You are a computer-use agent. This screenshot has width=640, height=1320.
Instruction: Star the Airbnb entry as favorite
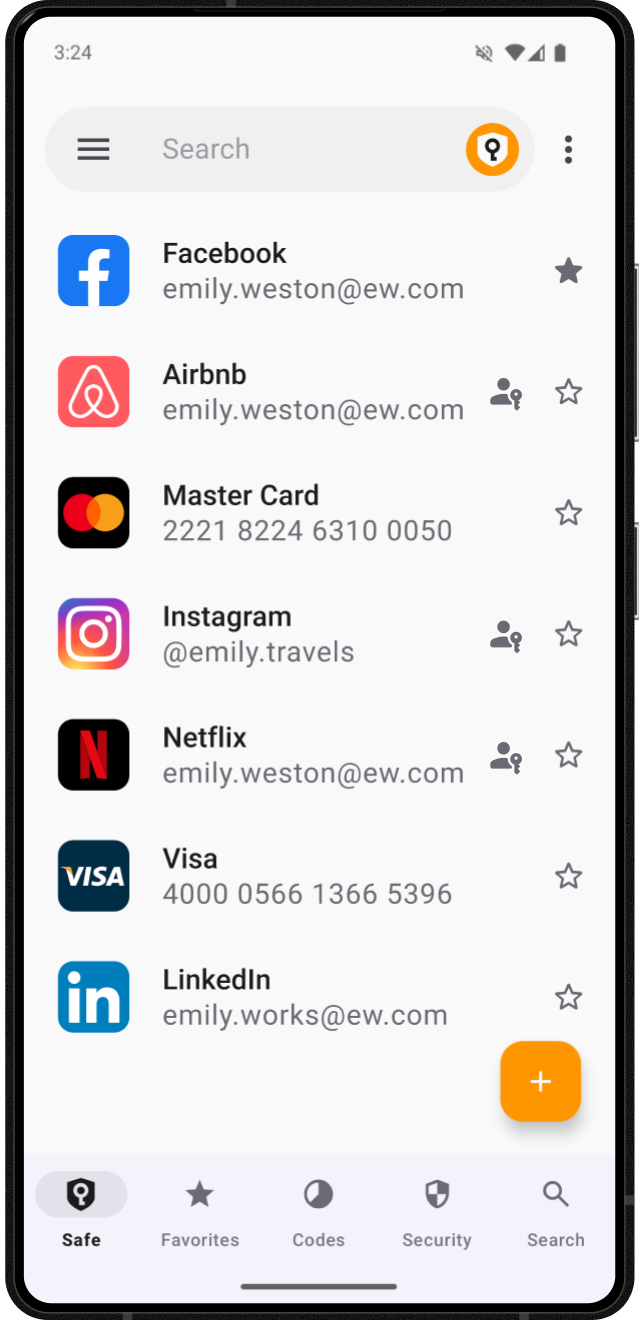point(568,392)
